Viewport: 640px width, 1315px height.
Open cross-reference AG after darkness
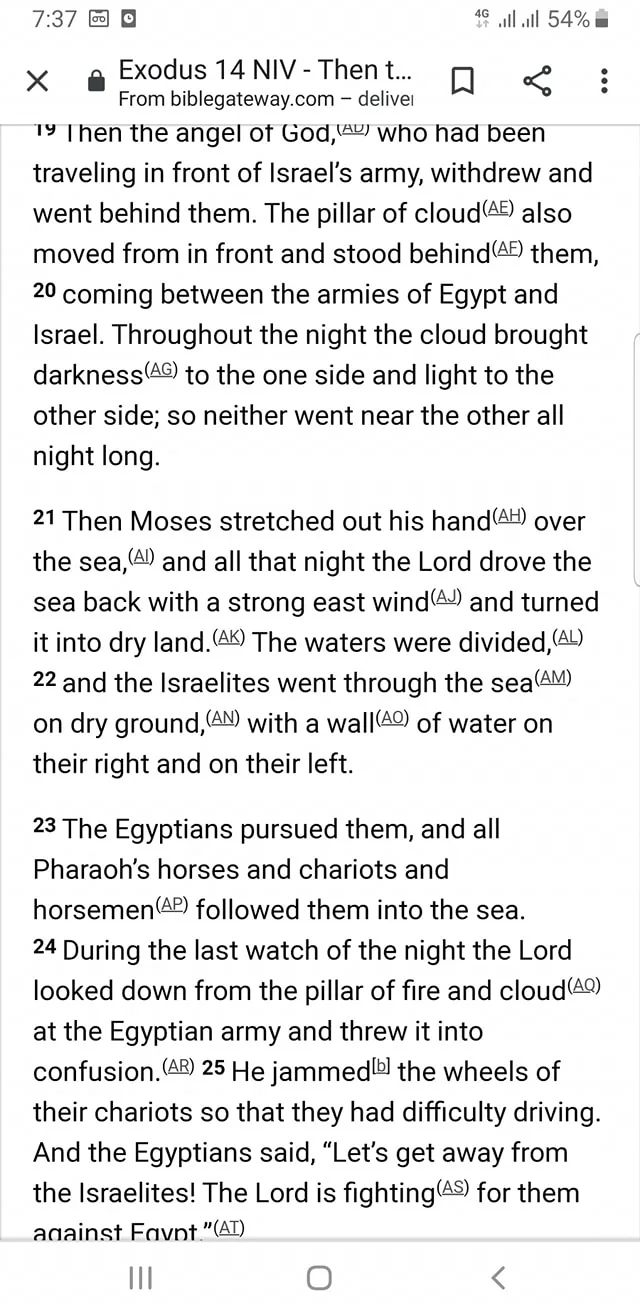pyautogui.click(x=161, y=370)
